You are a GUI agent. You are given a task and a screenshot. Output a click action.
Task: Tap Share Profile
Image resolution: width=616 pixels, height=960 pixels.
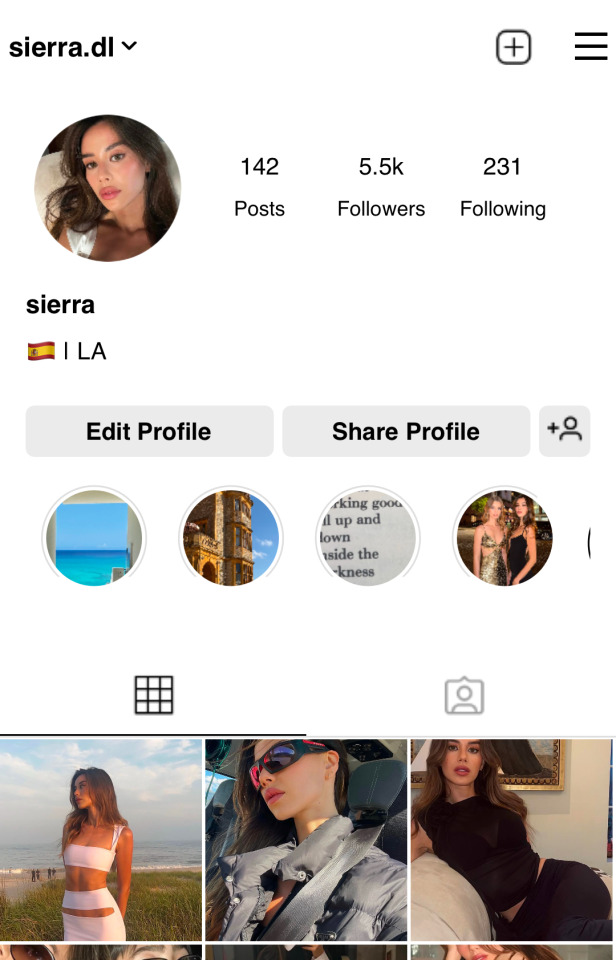pyautogui.click(x=405, y=431)
